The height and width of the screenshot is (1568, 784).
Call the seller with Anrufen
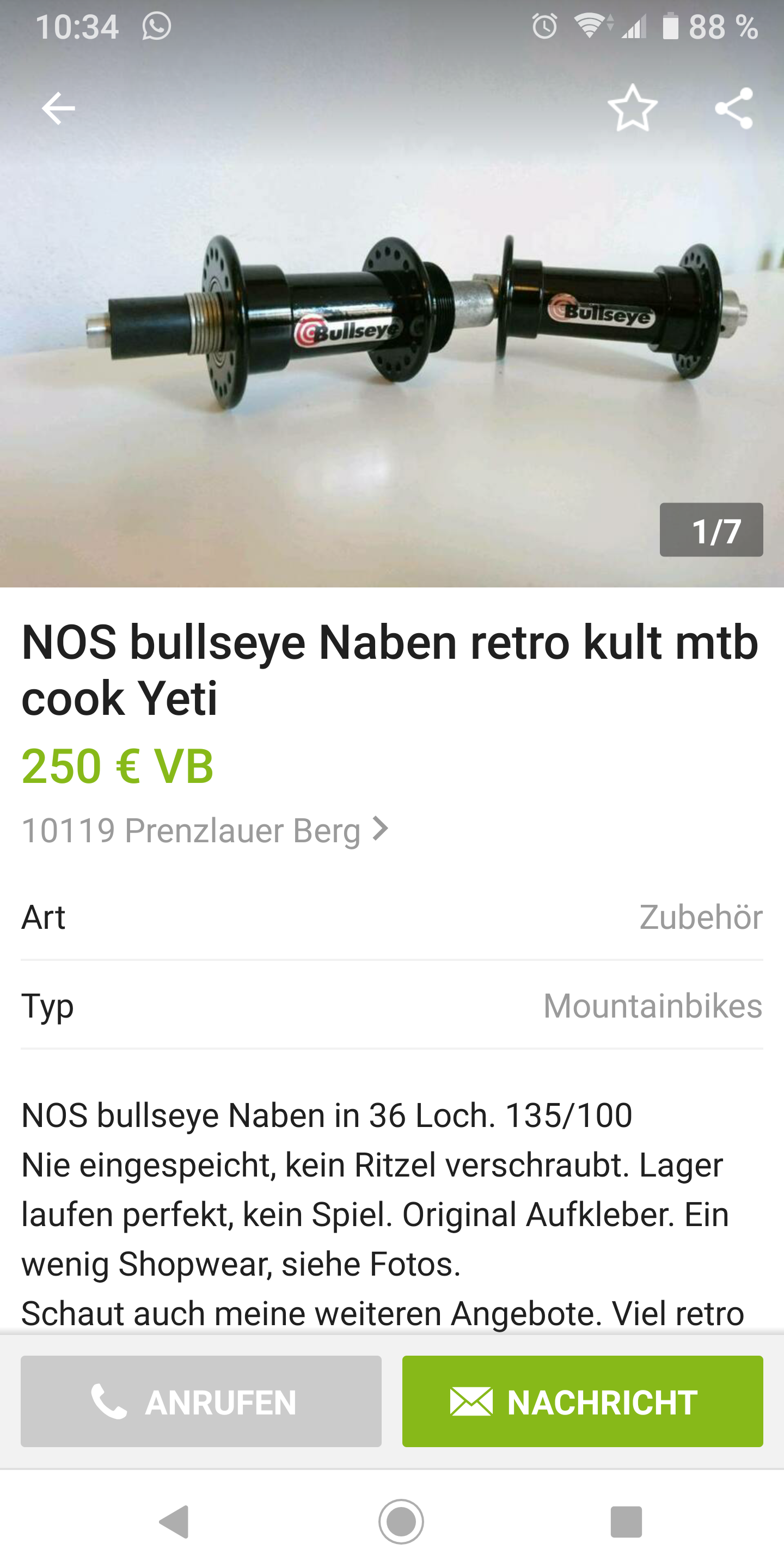(x=201, y=1402)
